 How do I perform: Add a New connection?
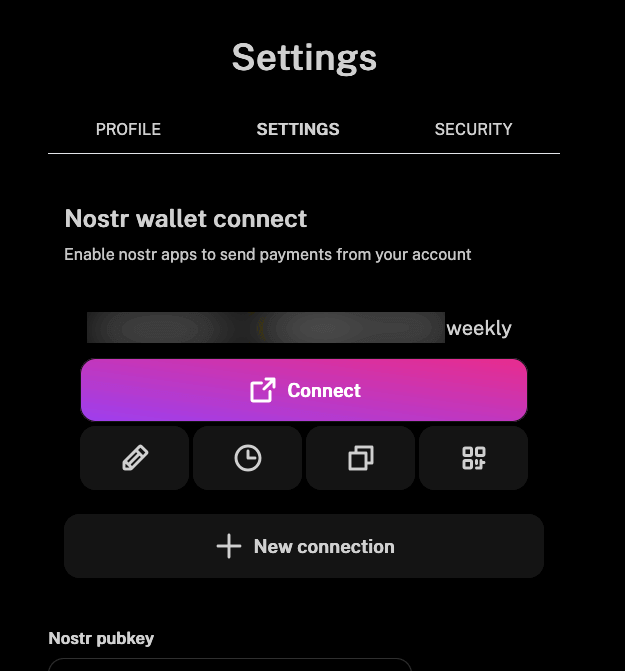(x=304, y=546)
